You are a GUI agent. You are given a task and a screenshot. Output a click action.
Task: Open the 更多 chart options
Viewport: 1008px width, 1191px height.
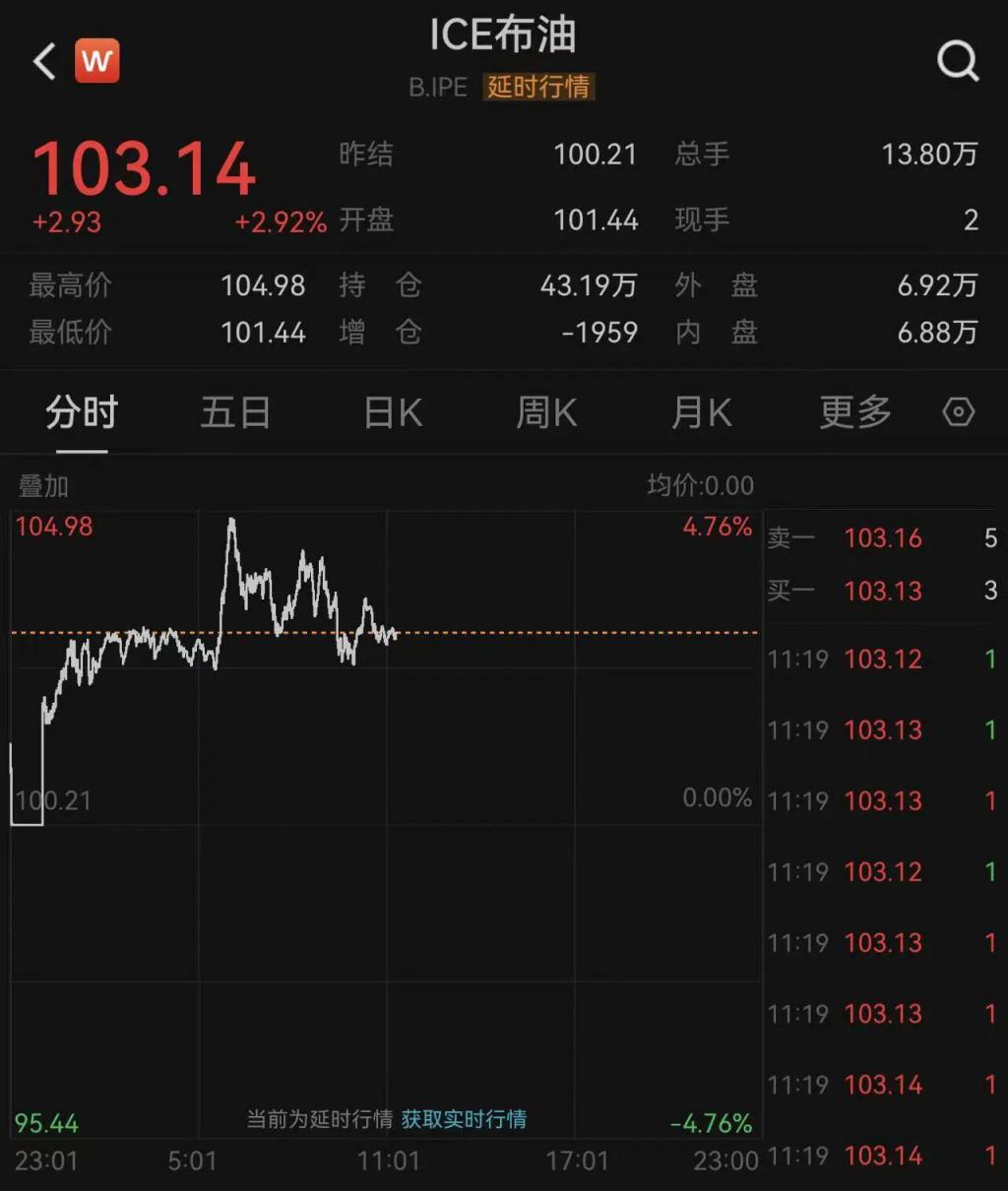[x=854, y=412]
